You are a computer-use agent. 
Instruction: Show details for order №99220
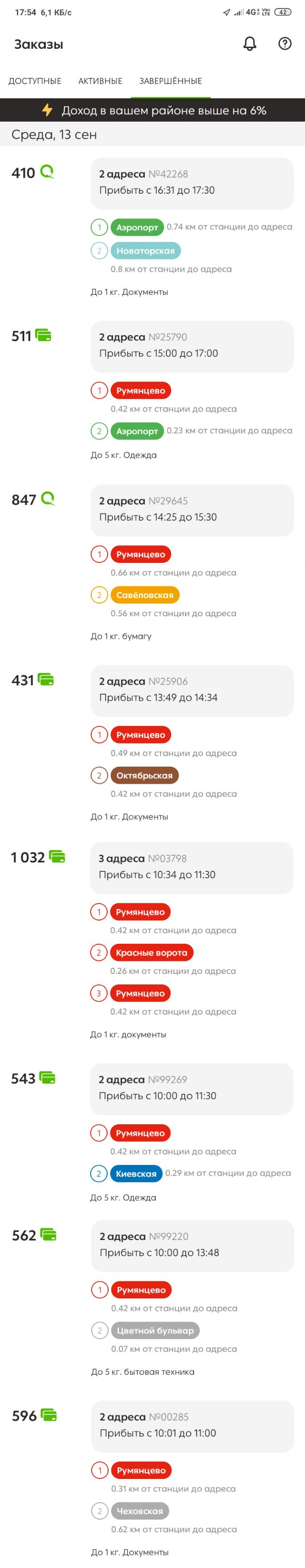coord(192,1245)
